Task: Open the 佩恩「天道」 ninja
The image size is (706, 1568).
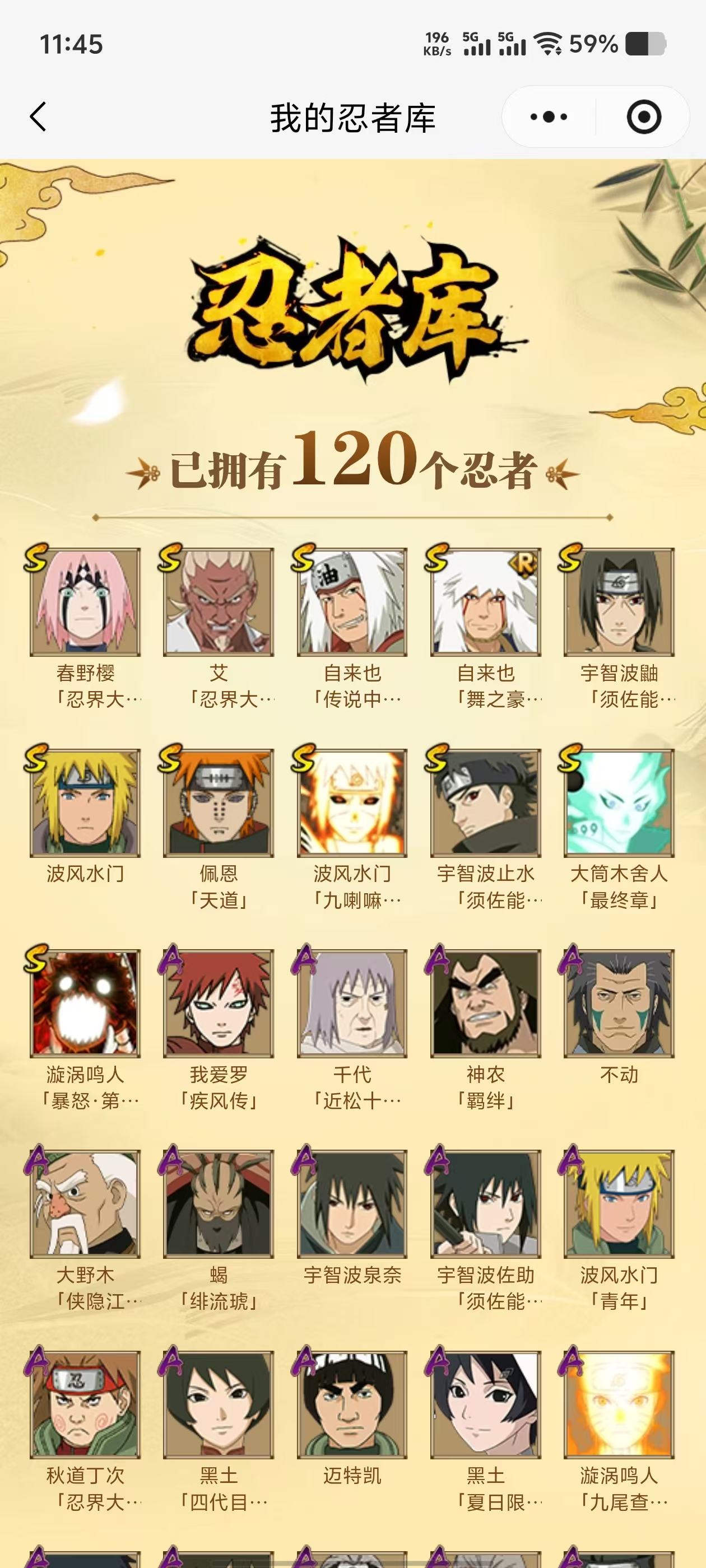Action: (x=219, y=802)
